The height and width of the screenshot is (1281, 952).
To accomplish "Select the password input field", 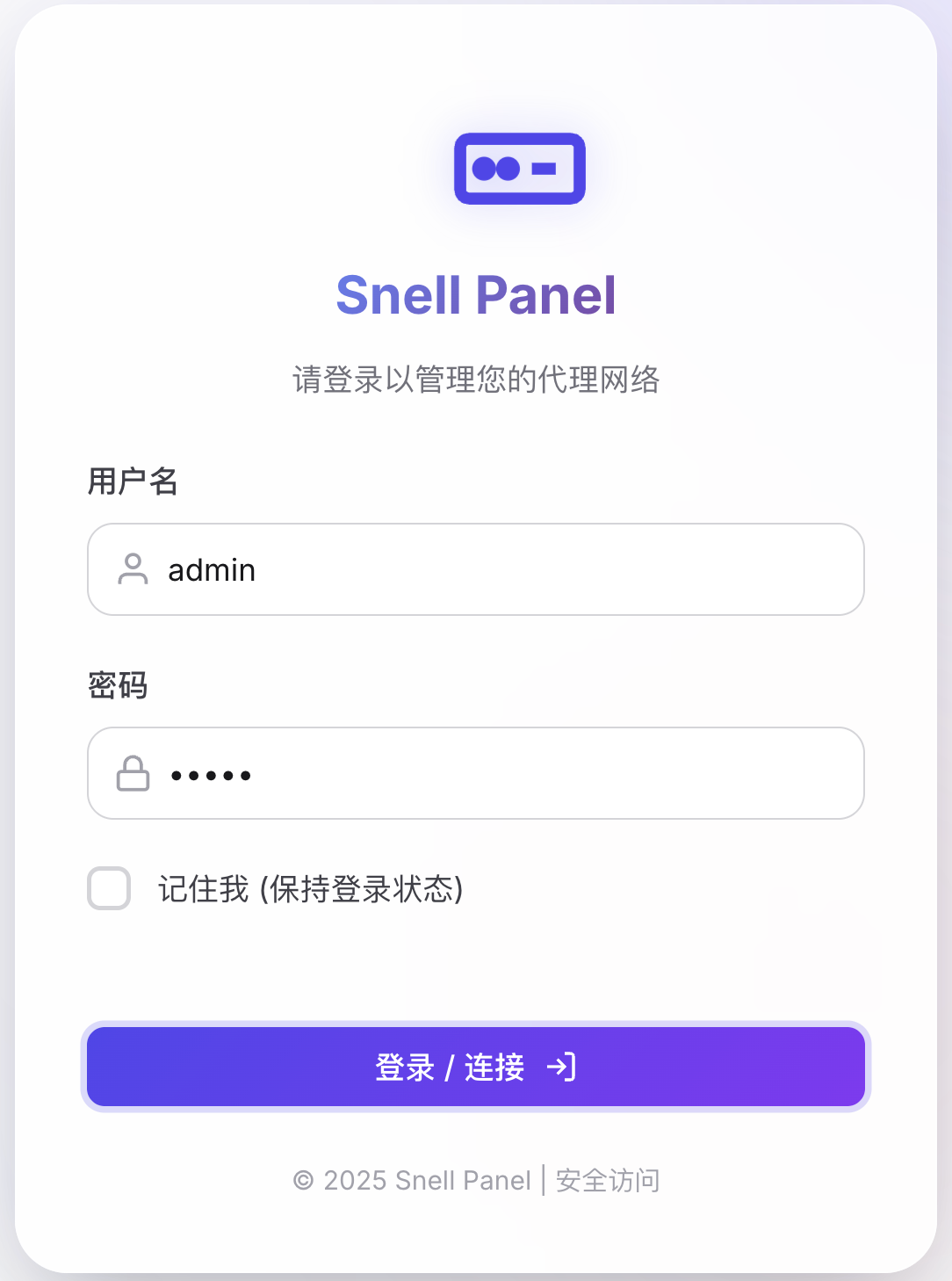I will [476, 774].
